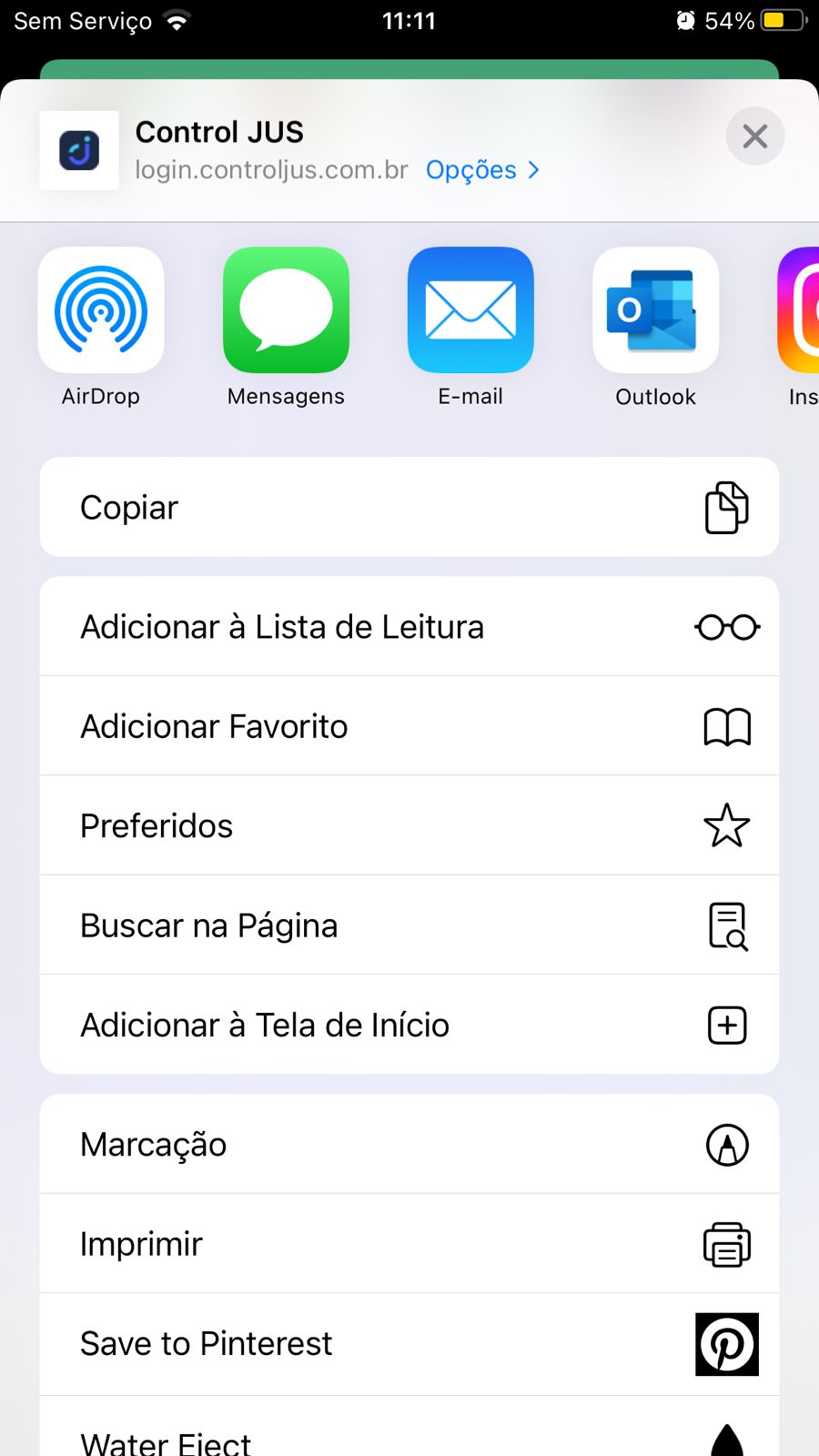Run the Water Eject shortcut
This screenshot has height=1456, width=819.
409,1427
